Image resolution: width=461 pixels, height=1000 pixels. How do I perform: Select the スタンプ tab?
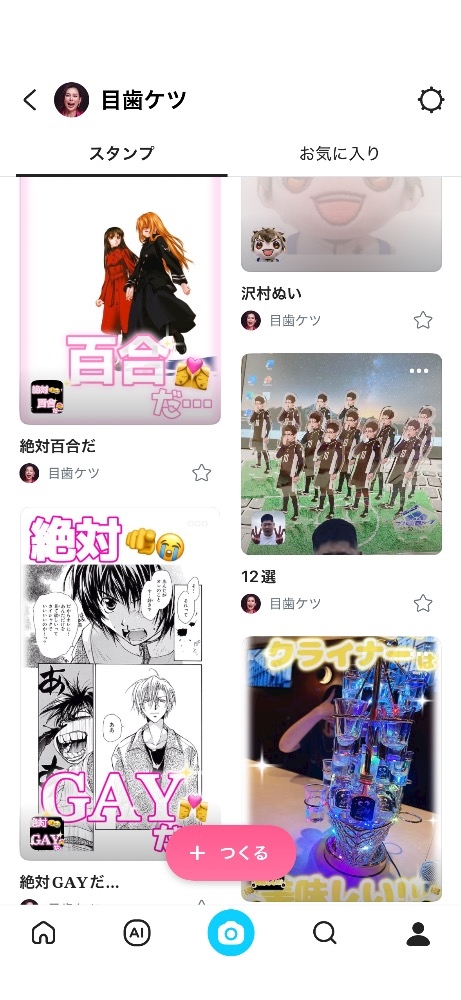pos(121,154)
